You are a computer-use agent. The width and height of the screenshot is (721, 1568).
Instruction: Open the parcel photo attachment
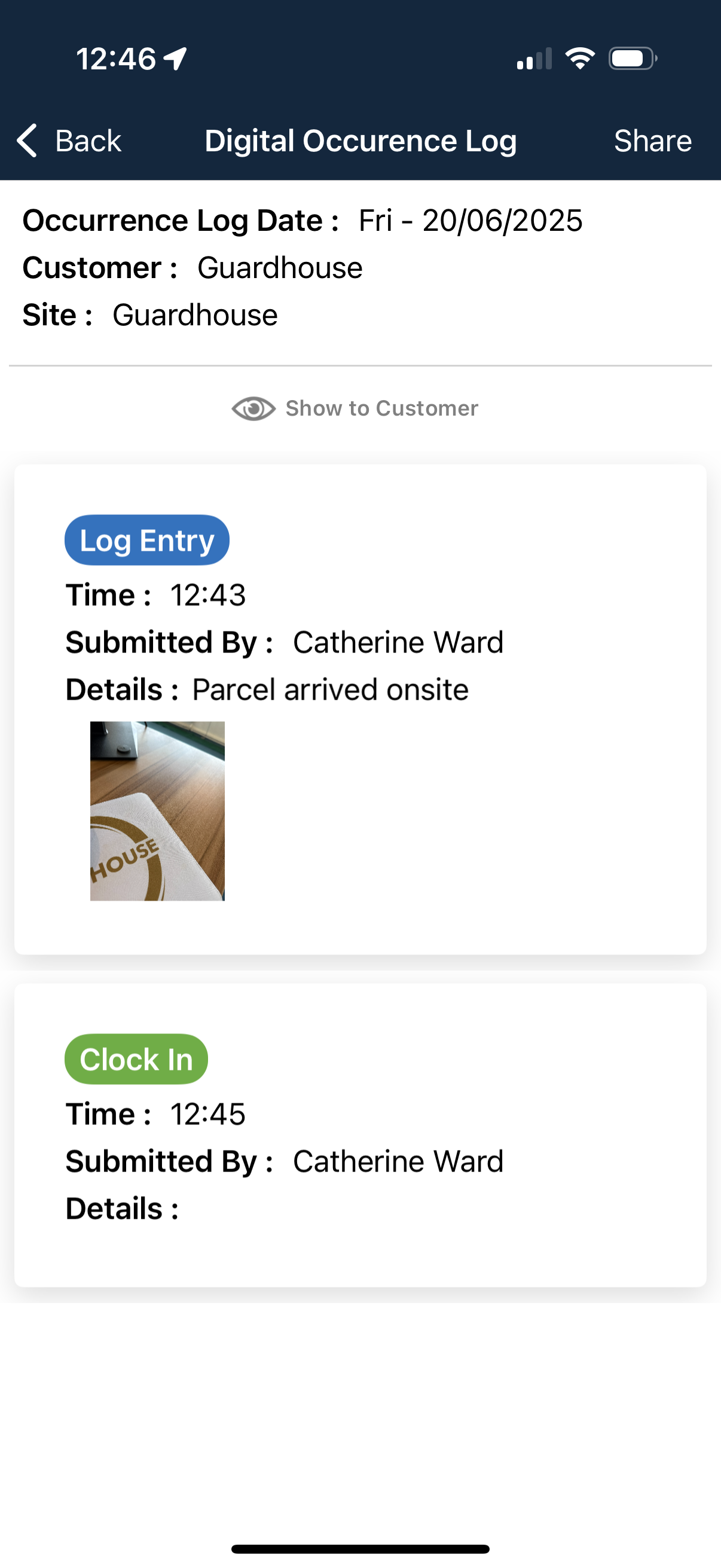[x=157, y=811]
